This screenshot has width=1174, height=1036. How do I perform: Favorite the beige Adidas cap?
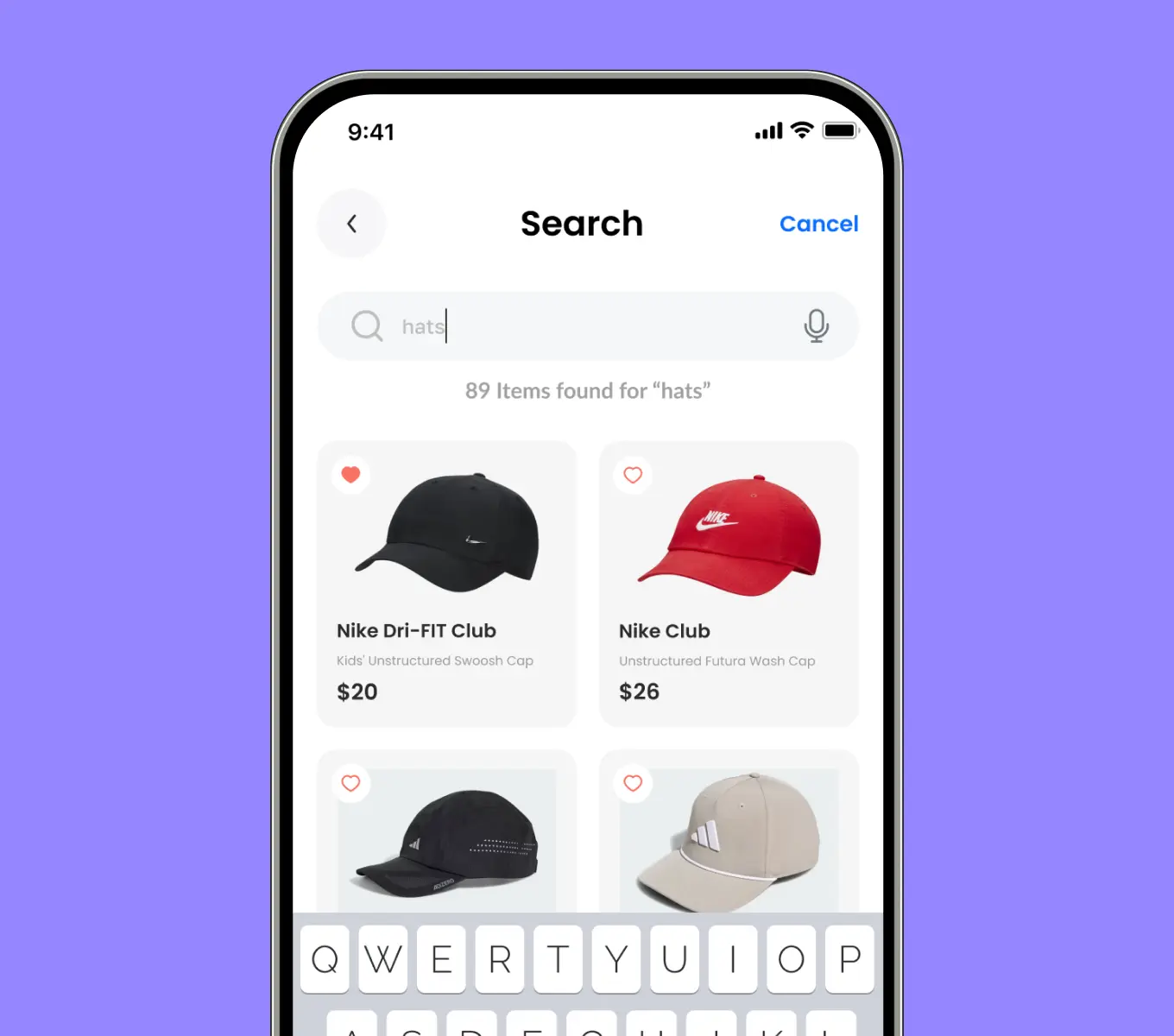[633, 783]
